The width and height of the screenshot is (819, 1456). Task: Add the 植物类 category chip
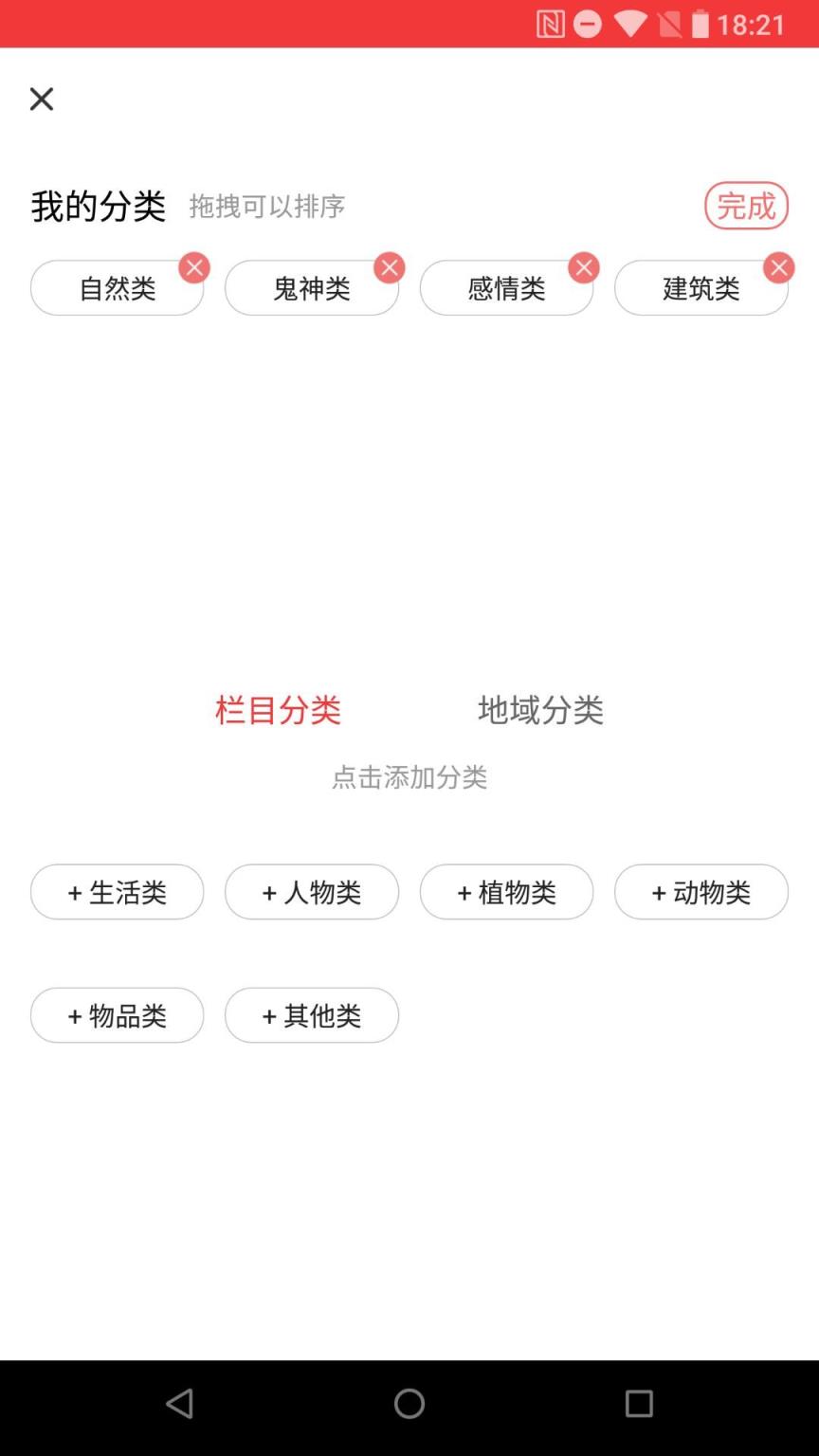click(506, 892)
